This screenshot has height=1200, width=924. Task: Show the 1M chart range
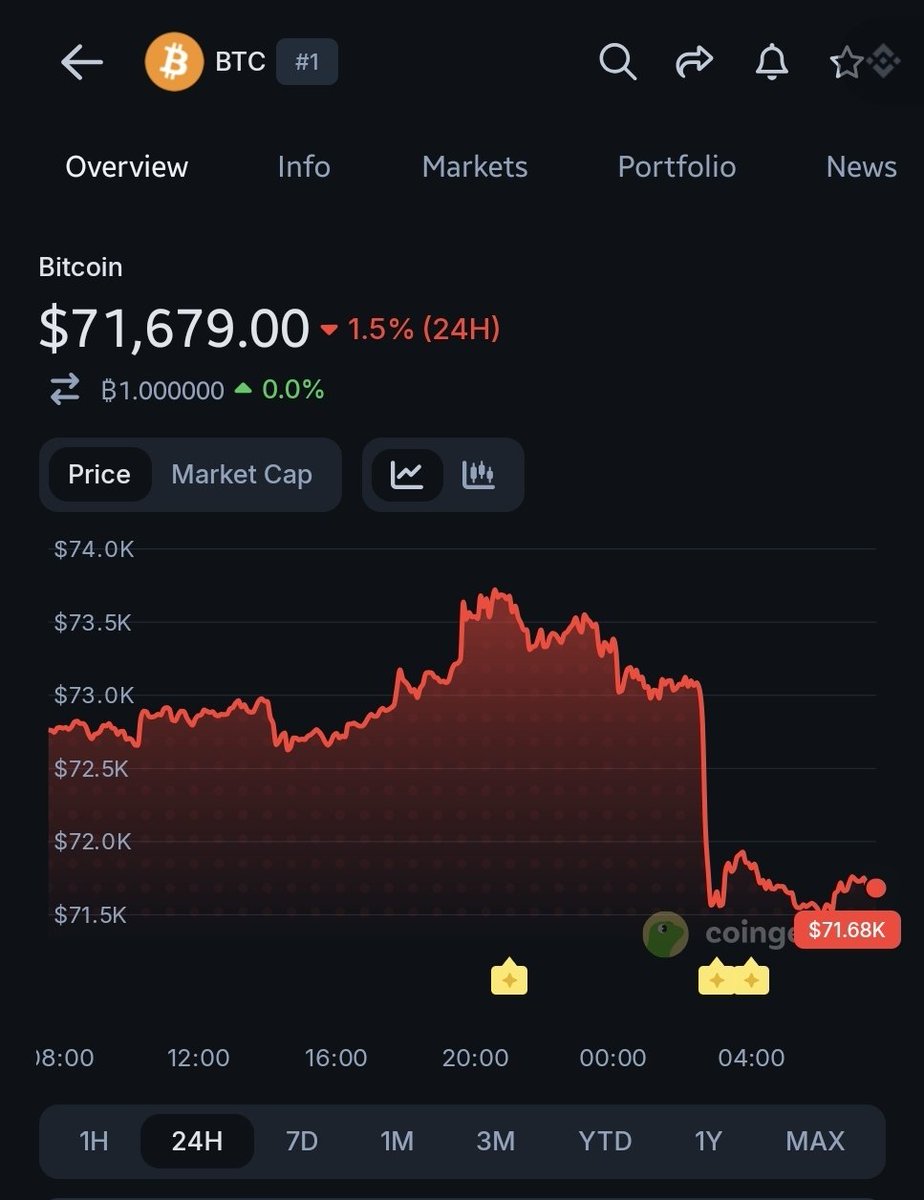click(x=397, y=1141)
